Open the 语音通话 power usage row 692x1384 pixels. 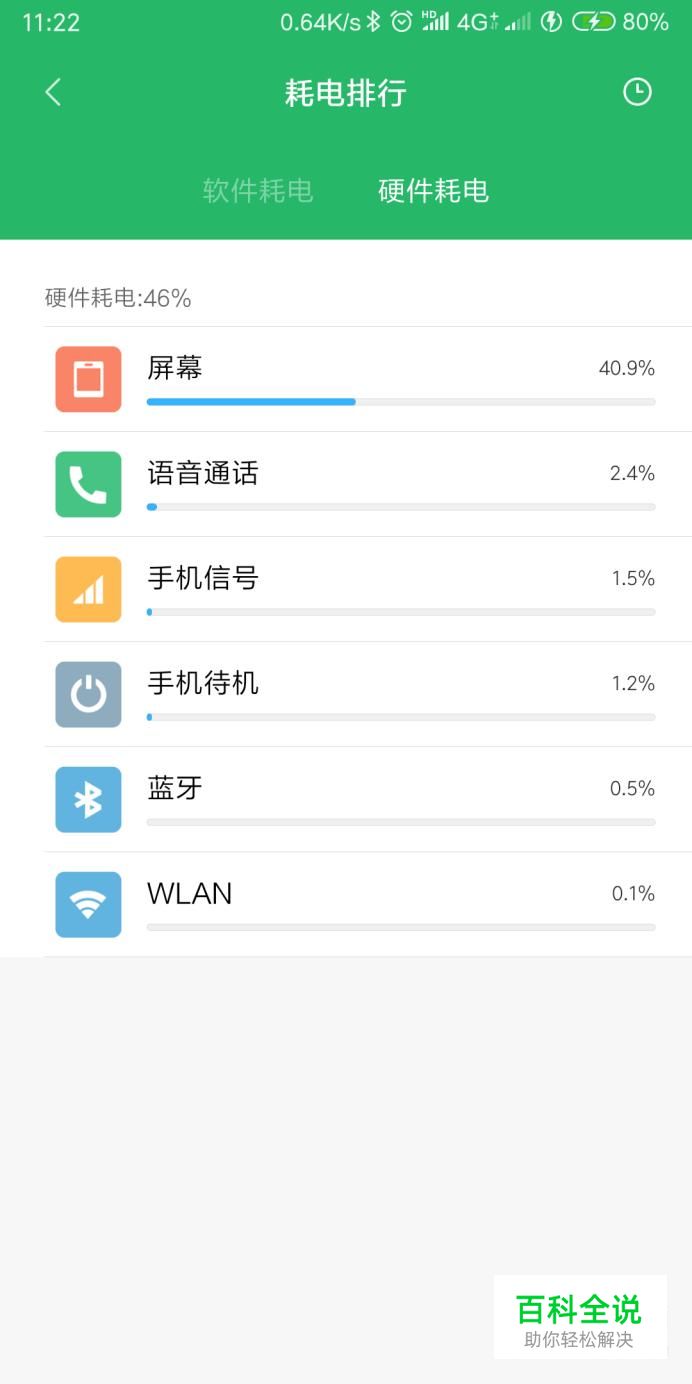[368, 484]
